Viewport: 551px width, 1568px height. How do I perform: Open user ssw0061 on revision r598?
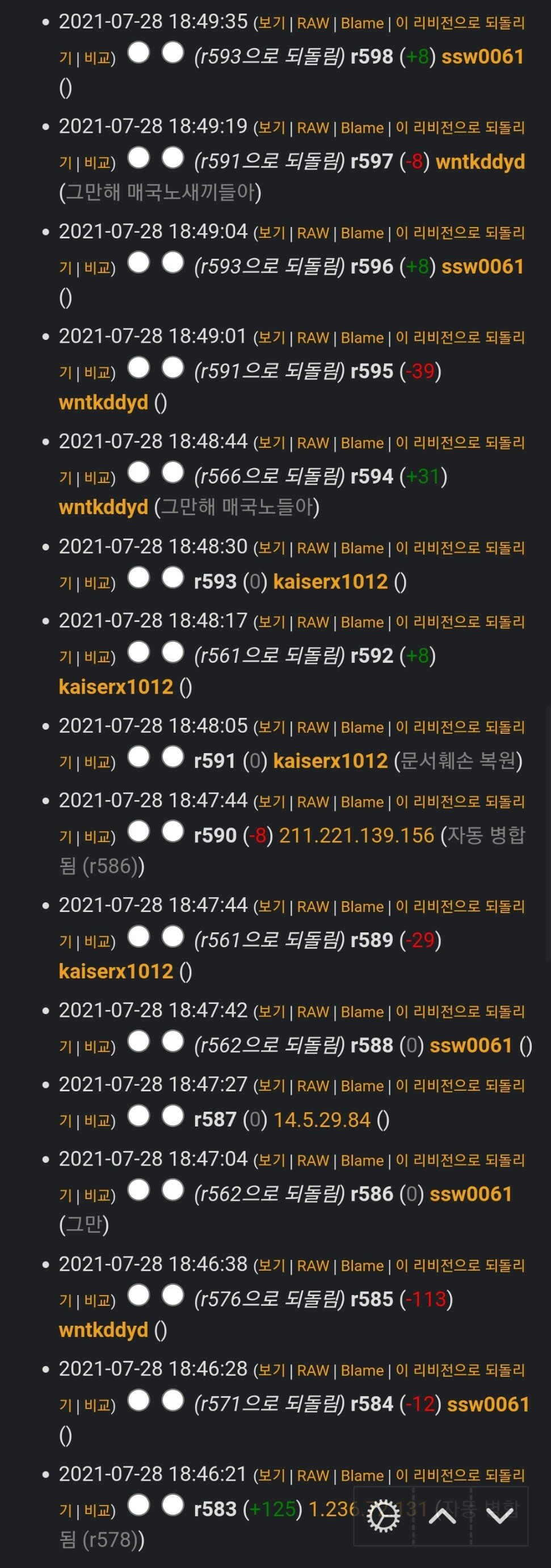pos(482,57)
